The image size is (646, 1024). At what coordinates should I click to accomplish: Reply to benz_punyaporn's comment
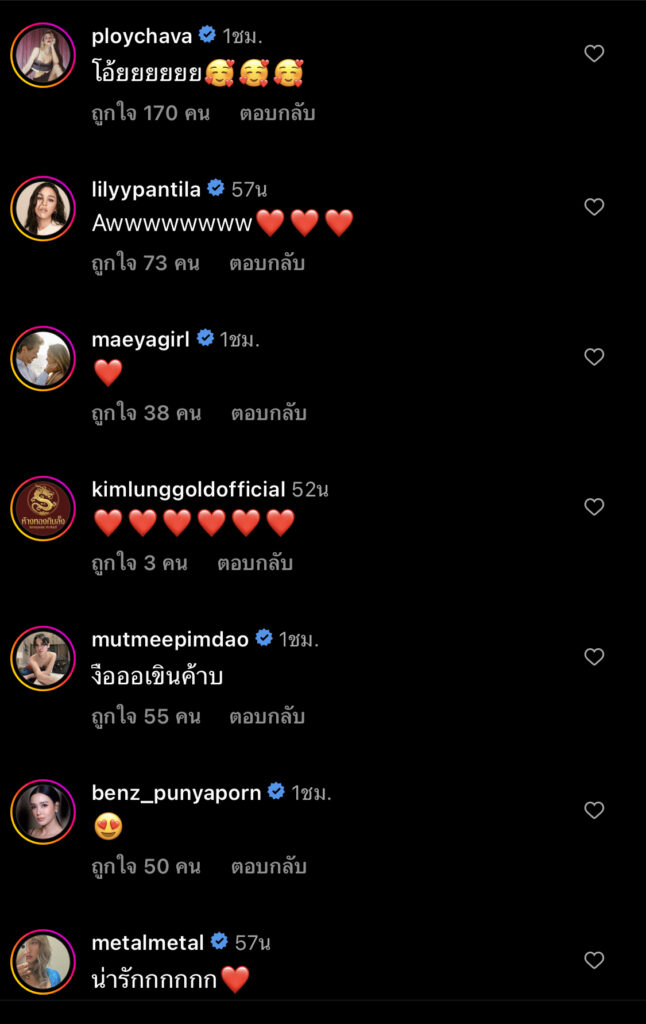pyautogui.click(x=269, y=866)
